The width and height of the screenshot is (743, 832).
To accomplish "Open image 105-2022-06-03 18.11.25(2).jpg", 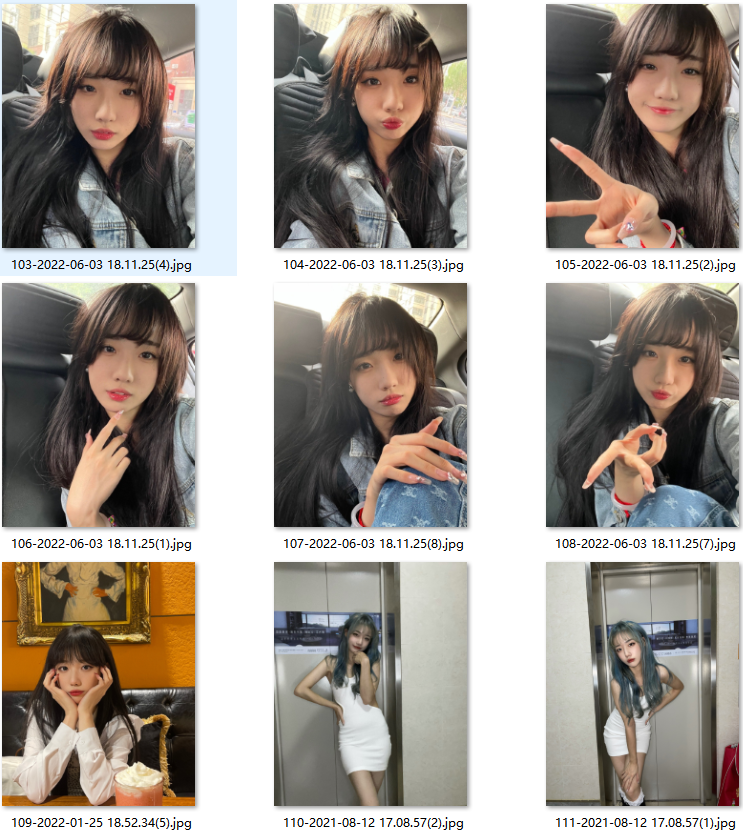I will [x=642, y=126].
